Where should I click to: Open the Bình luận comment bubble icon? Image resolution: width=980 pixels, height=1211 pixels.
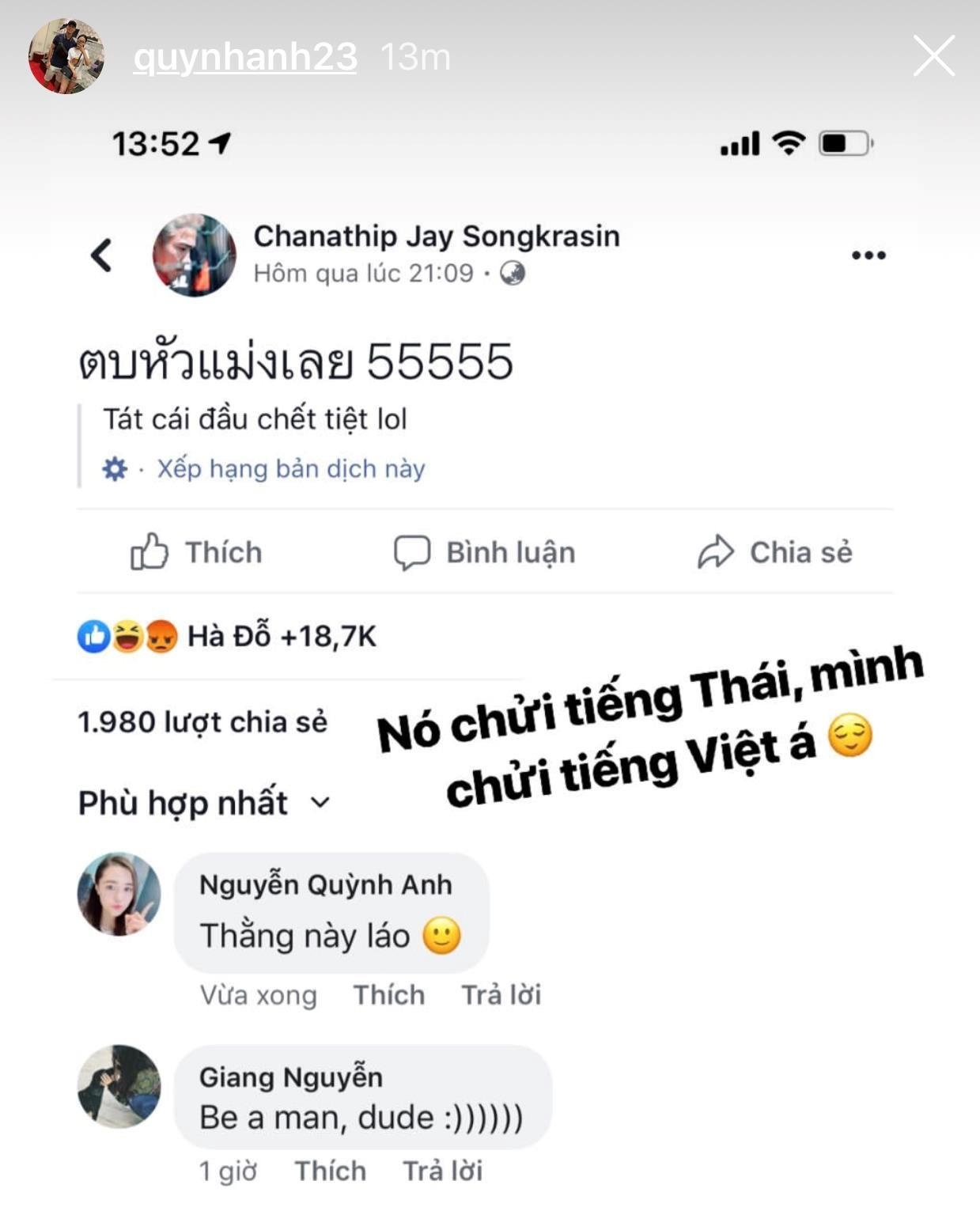(x=414, y=553)
